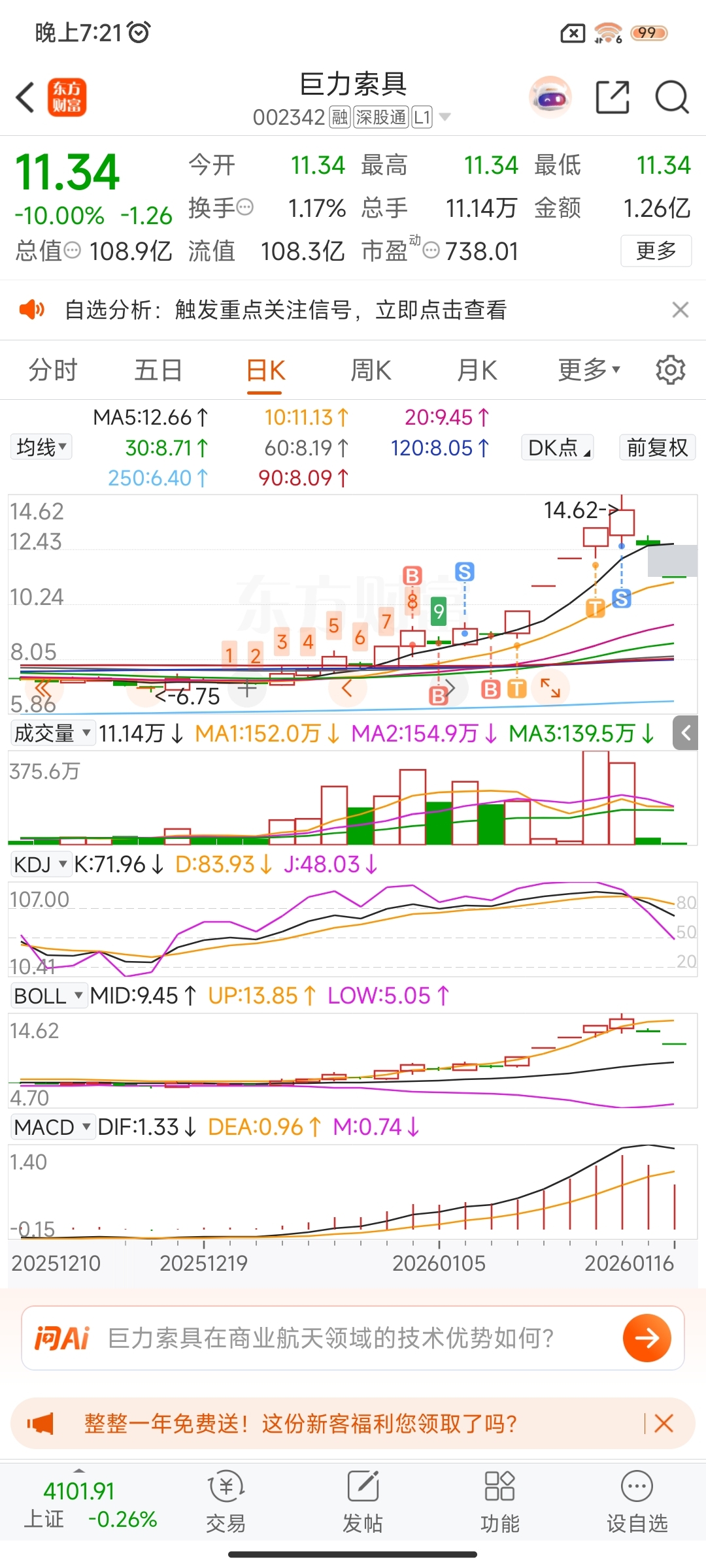This screenshot has width=706, height=1568.
Task: Open chart settings gear
Action: click(x=670, y=370)
